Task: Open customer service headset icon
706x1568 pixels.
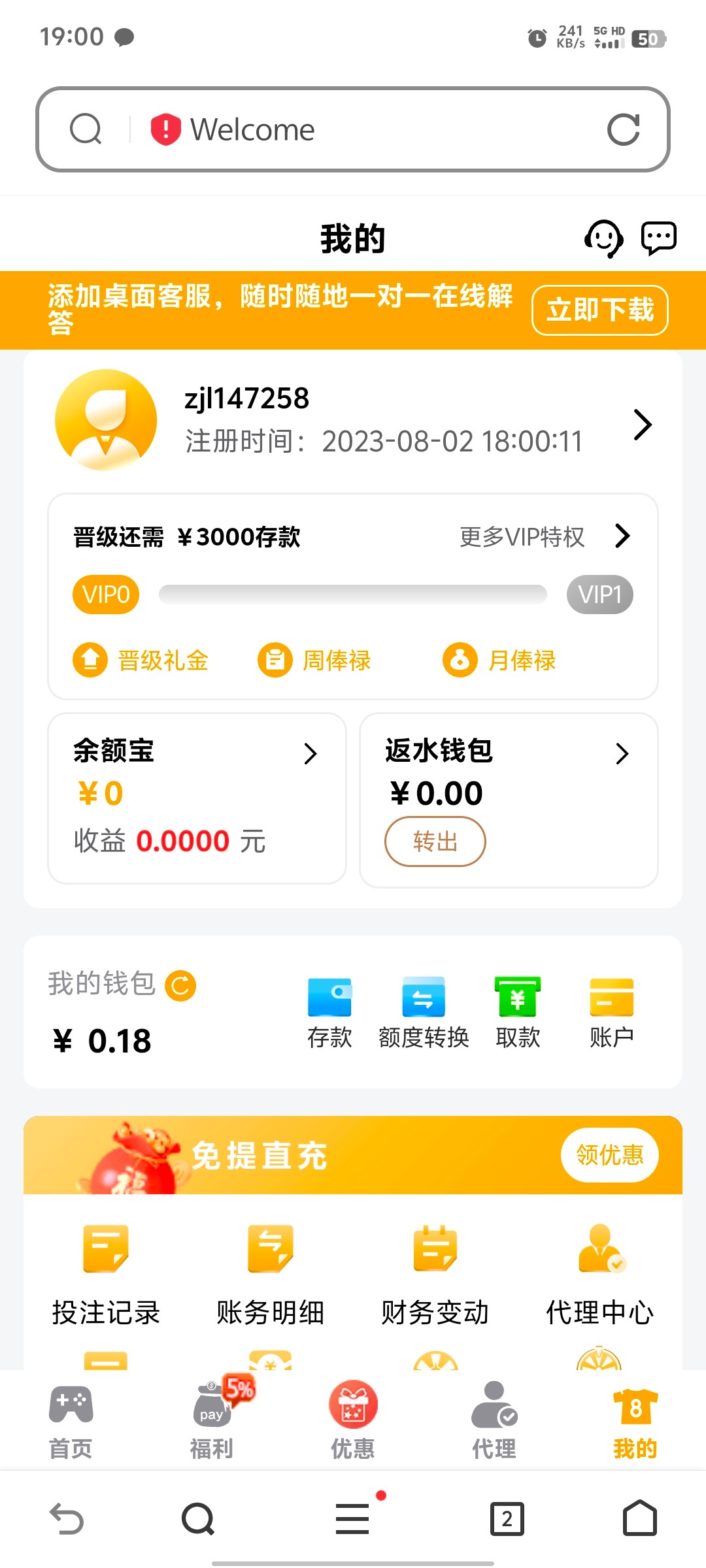Action: (603, 238)
